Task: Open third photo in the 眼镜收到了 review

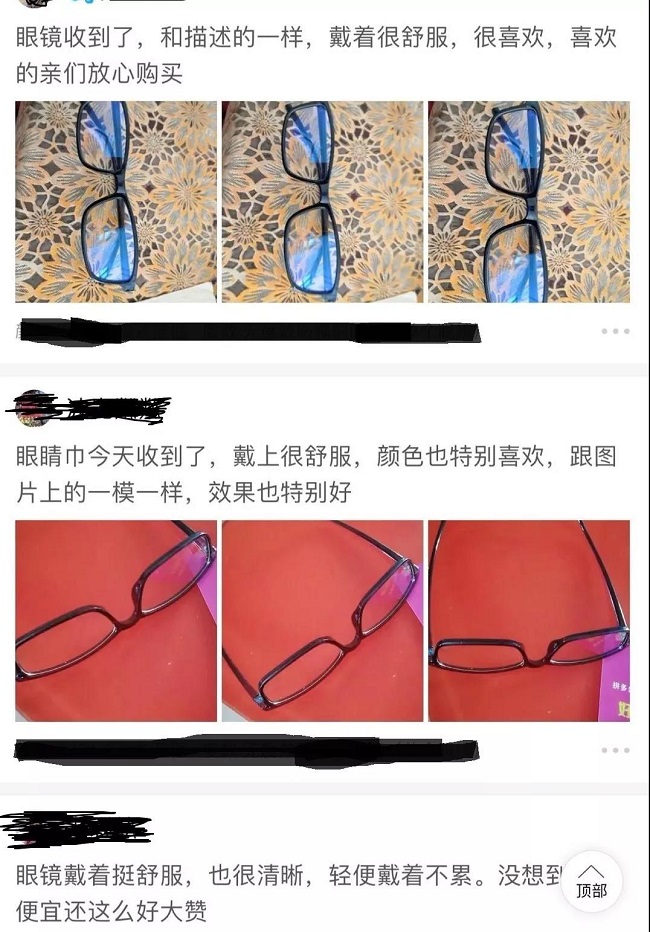Action: (x=529, y=202)
